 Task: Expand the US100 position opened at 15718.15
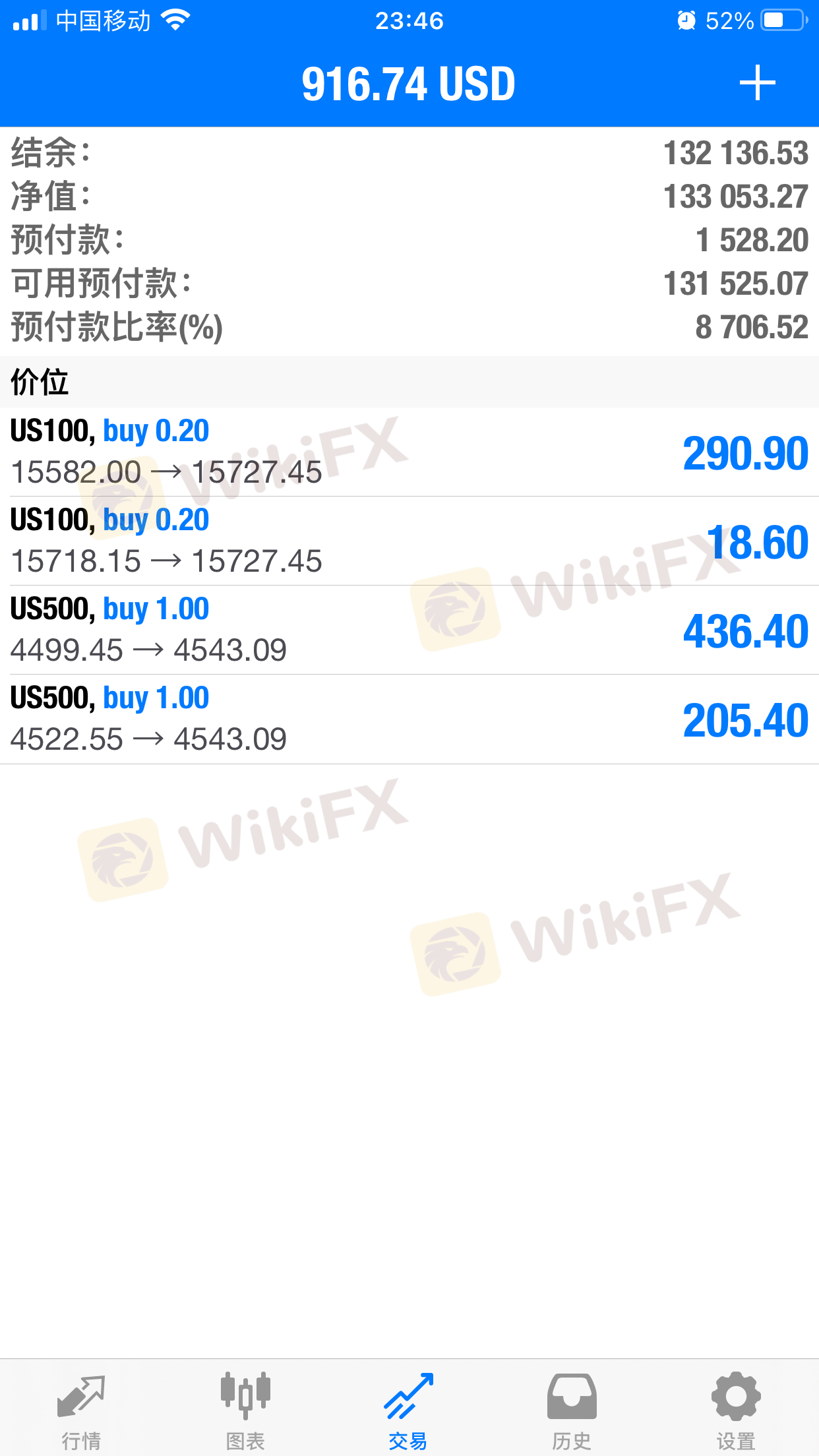pyautogui.click(x=409, y=541)
